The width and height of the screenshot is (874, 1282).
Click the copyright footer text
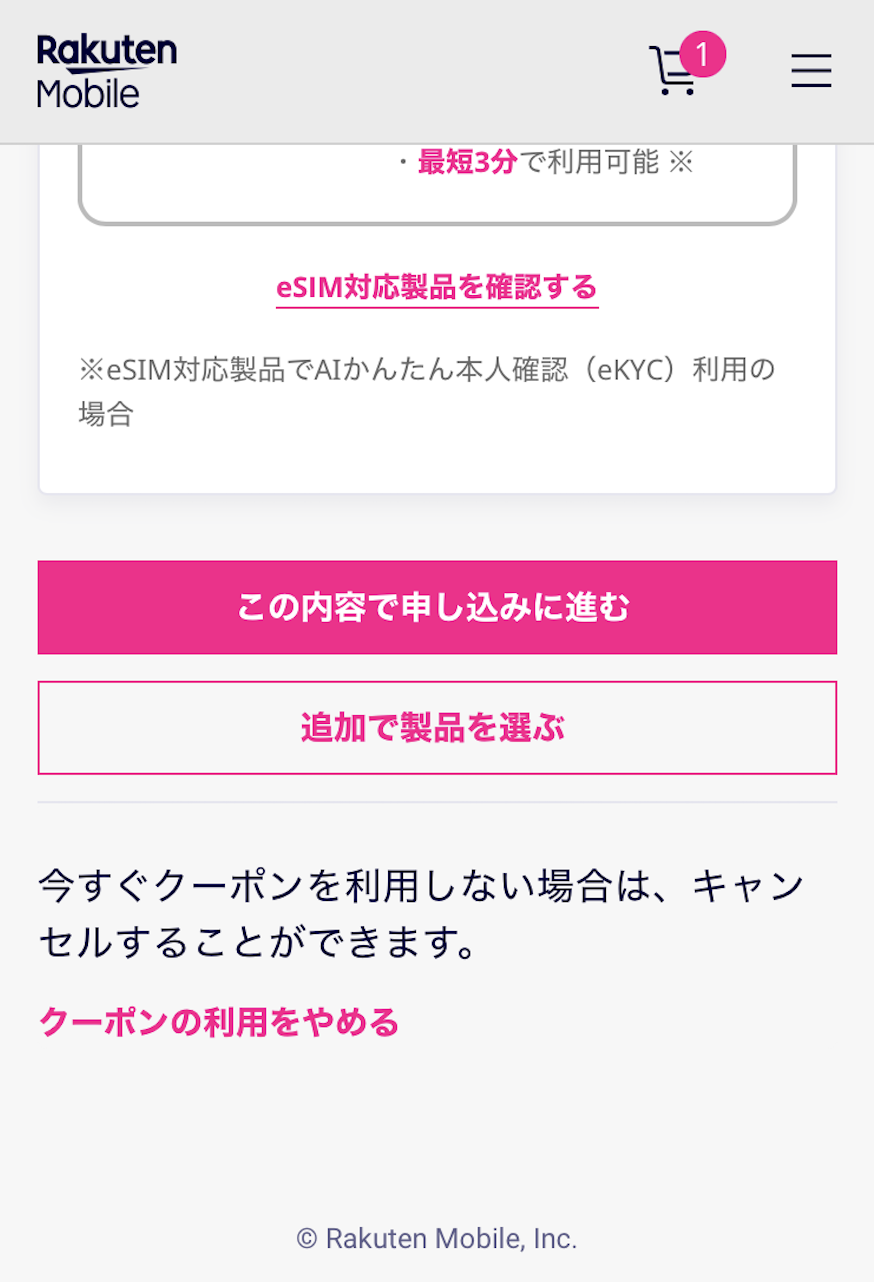[437, 1238]
